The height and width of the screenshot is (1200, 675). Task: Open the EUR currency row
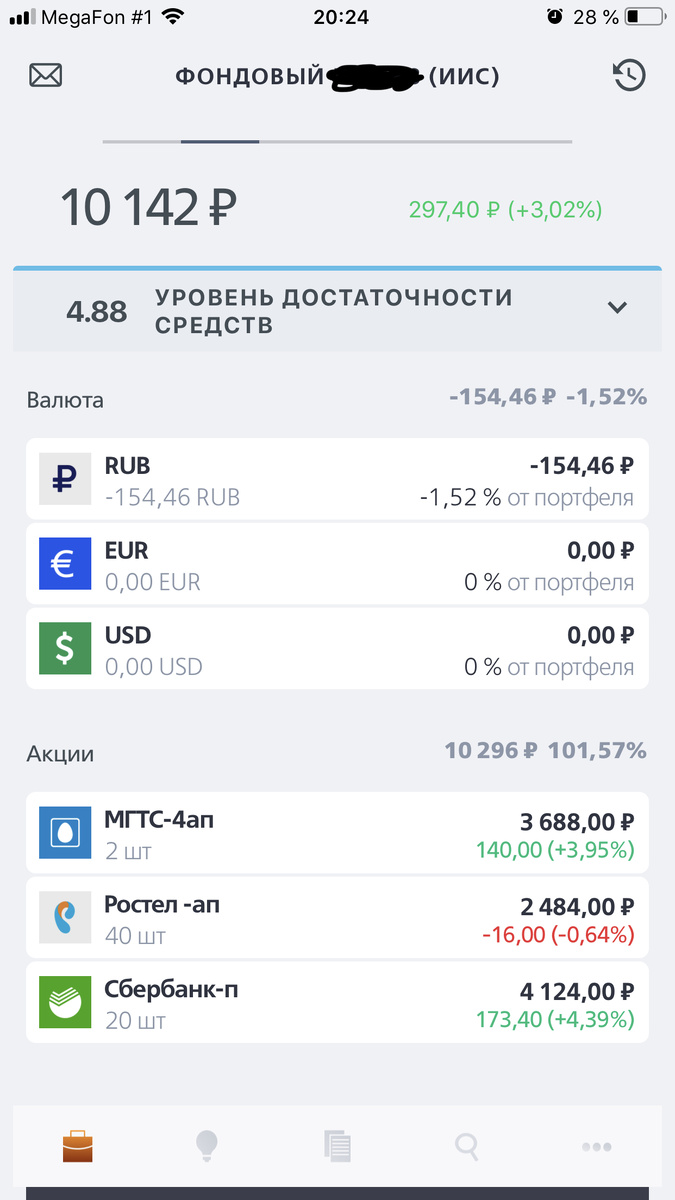tap(337, 564)
